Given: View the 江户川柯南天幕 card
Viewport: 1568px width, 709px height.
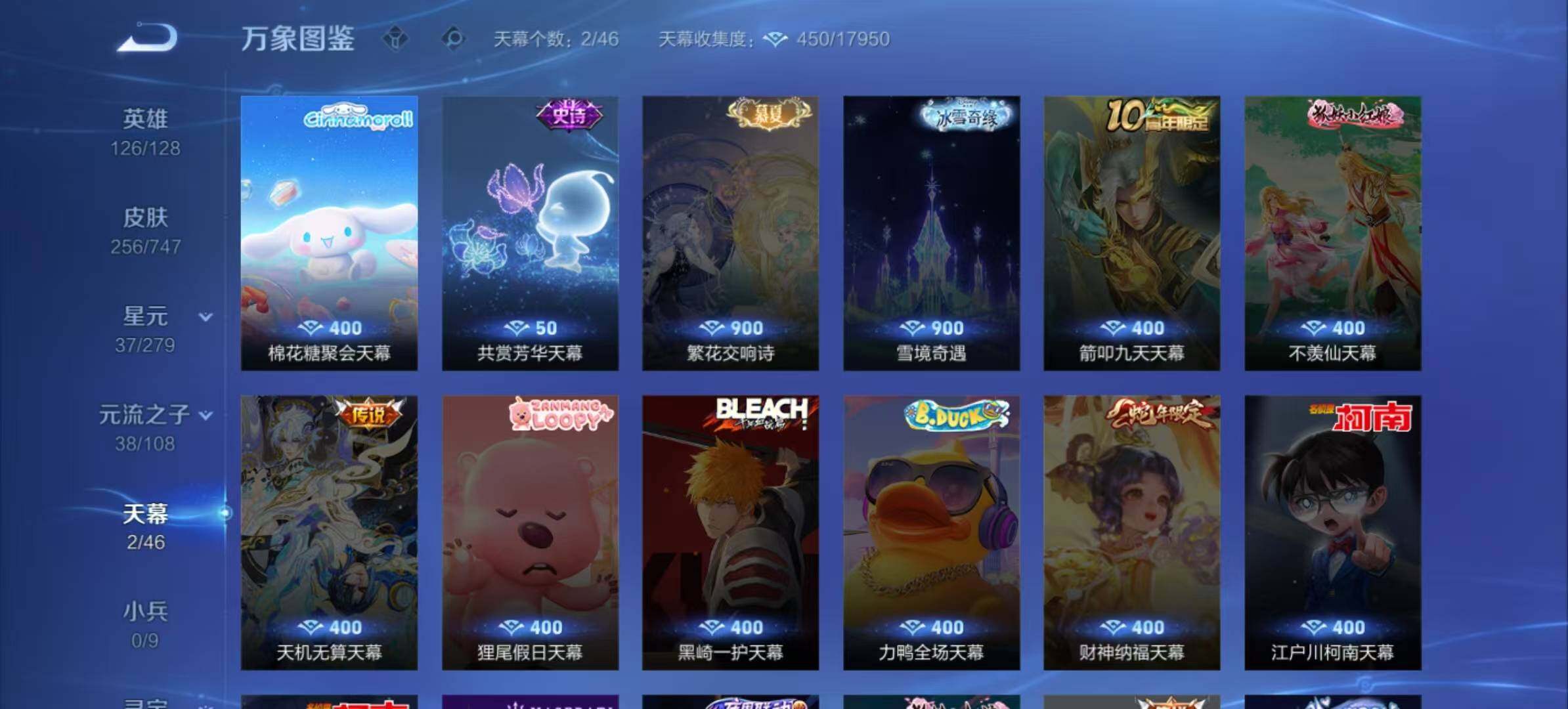Looking at the screenshot, I should pos(1333,532).
